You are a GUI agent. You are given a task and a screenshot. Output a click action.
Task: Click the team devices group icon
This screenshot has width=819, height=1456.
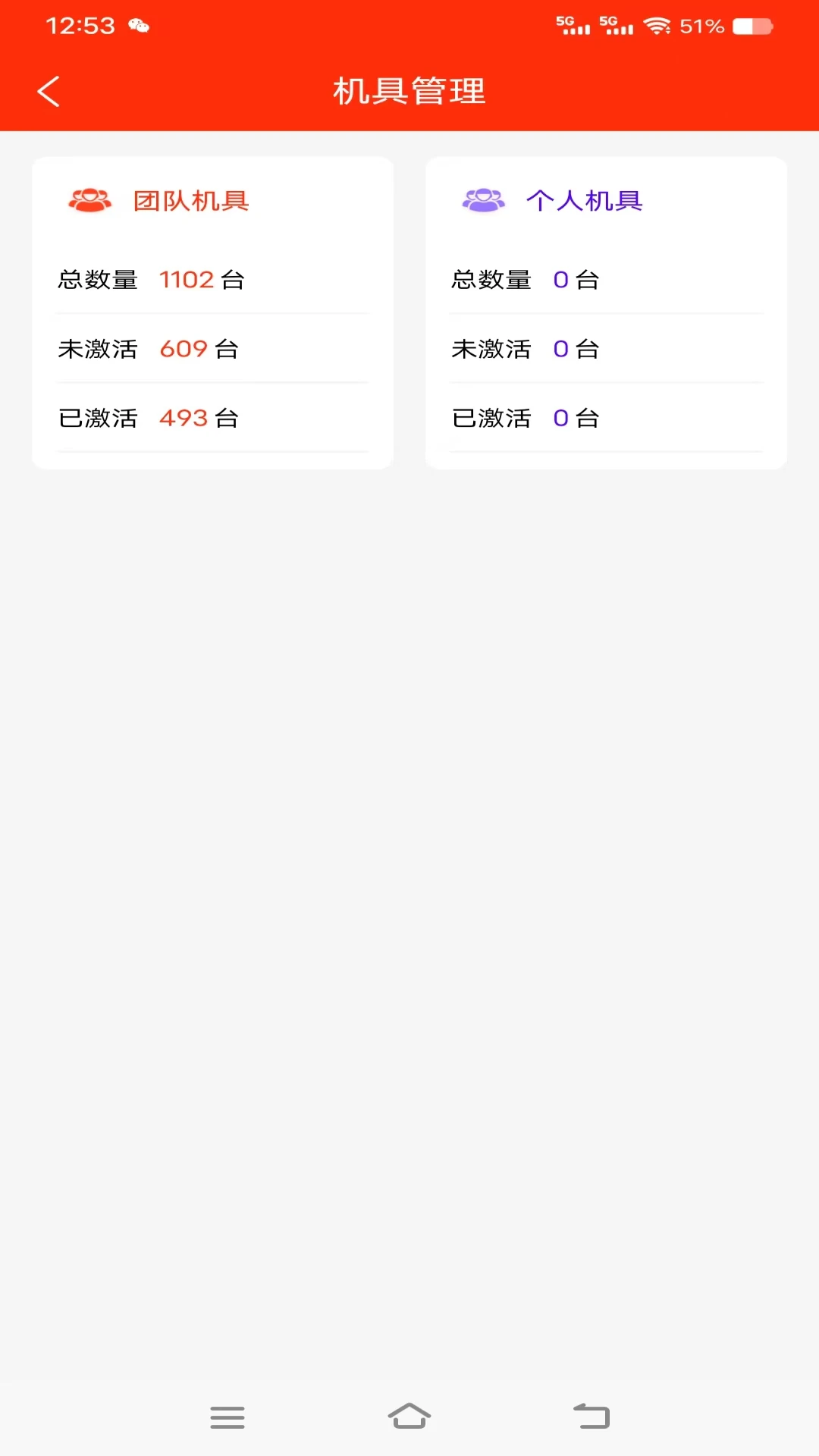89,200
